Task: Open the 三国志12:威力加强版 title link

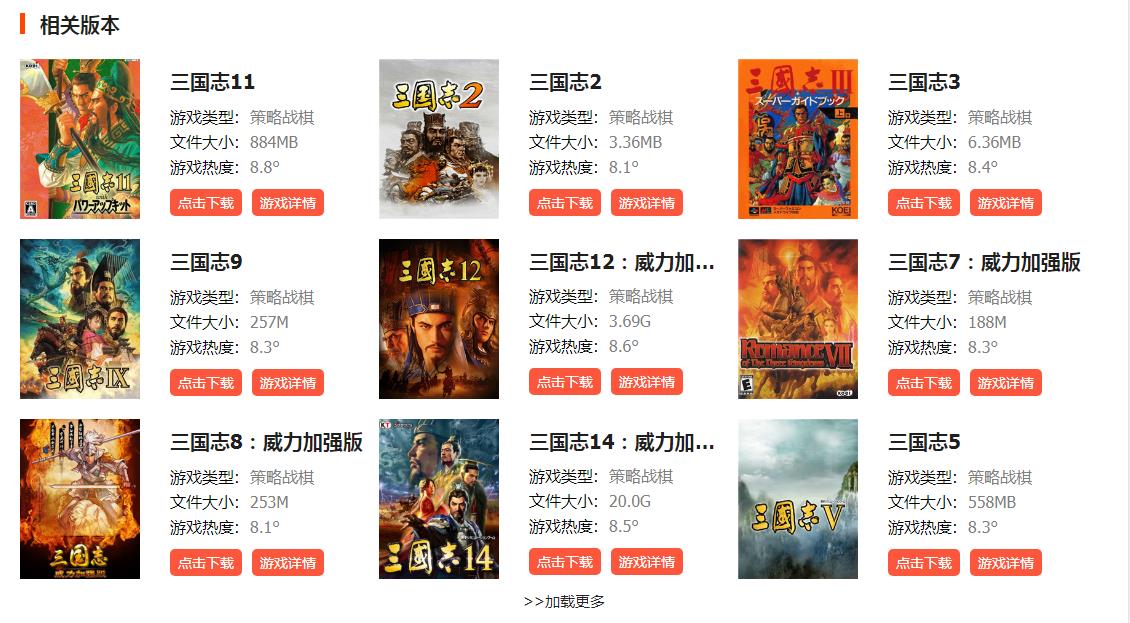Action: [x=621, y=262]
